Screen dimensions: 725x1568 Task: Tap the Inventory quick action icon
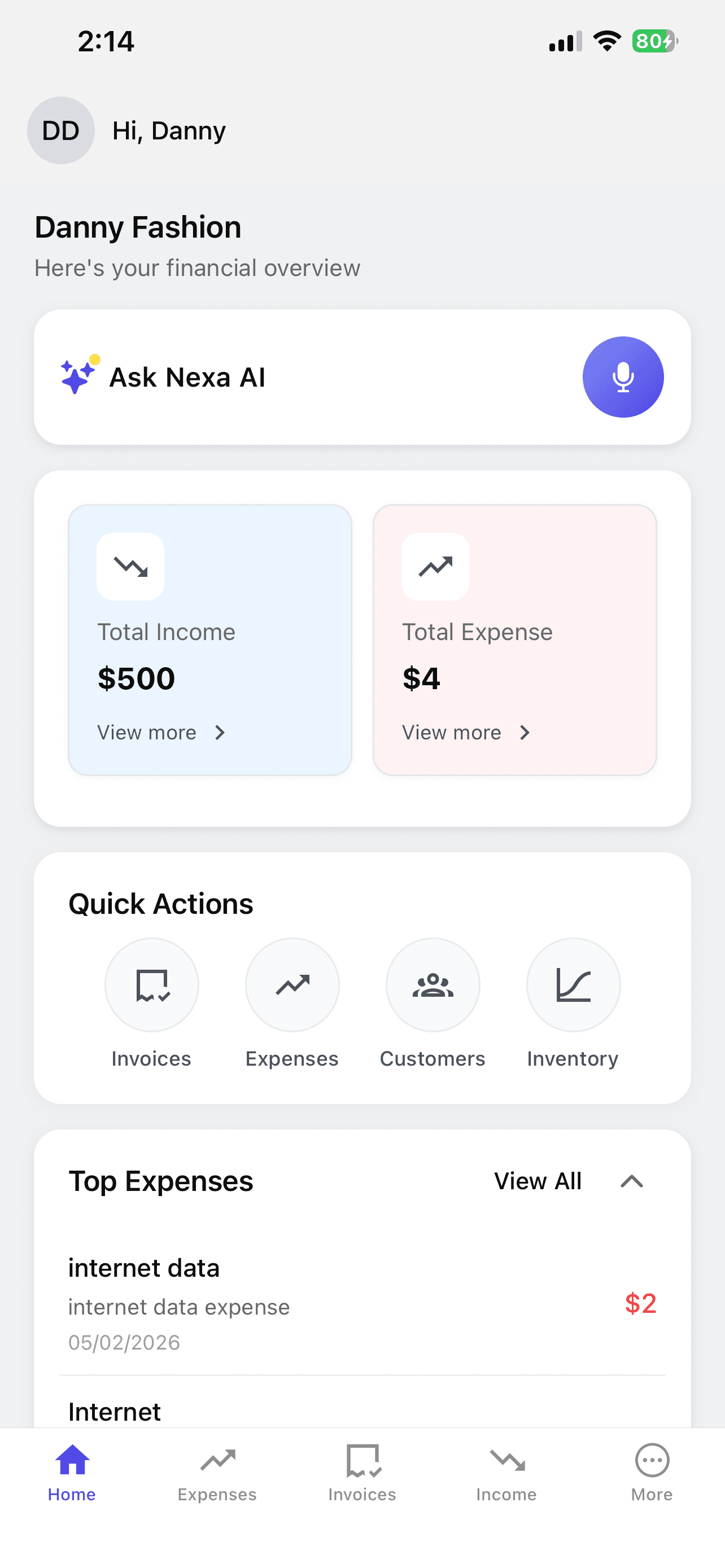point(573,984)
